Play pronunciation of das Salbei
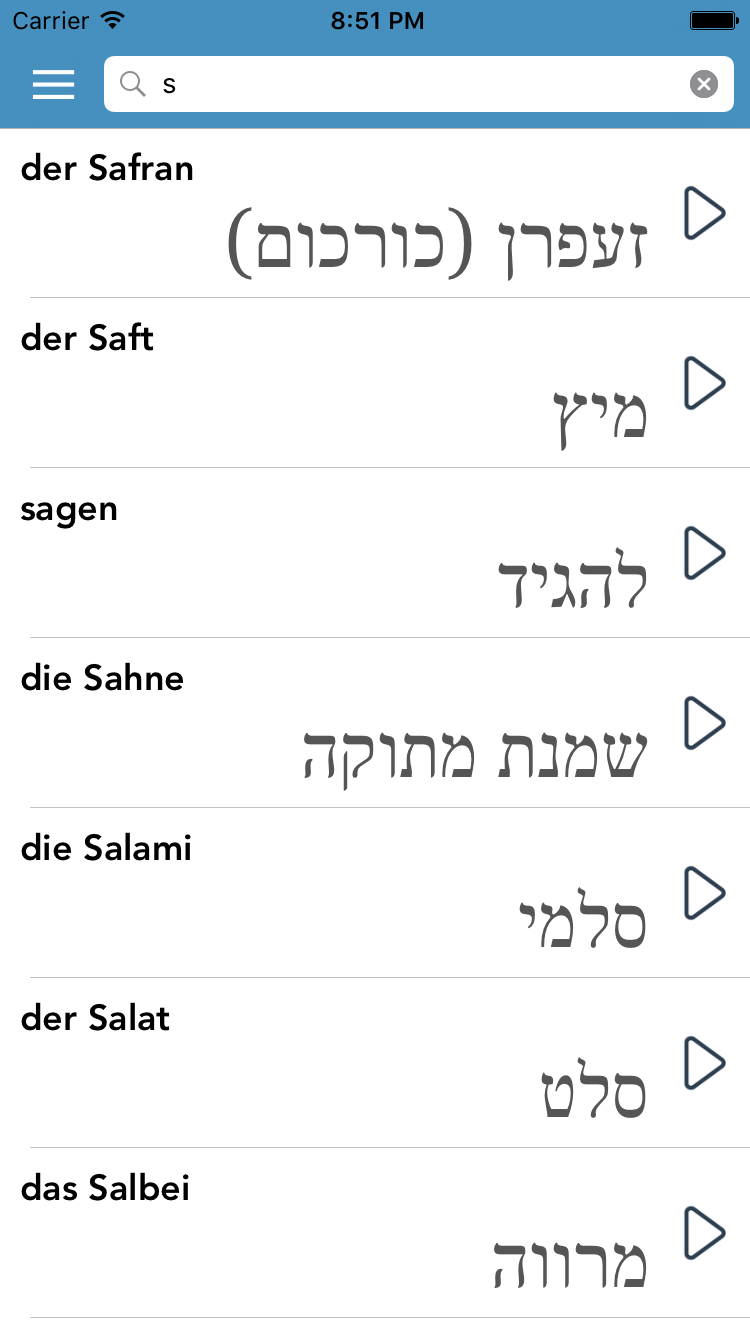This screenshot has height=1334, width=750. [x=706, y=1233]
